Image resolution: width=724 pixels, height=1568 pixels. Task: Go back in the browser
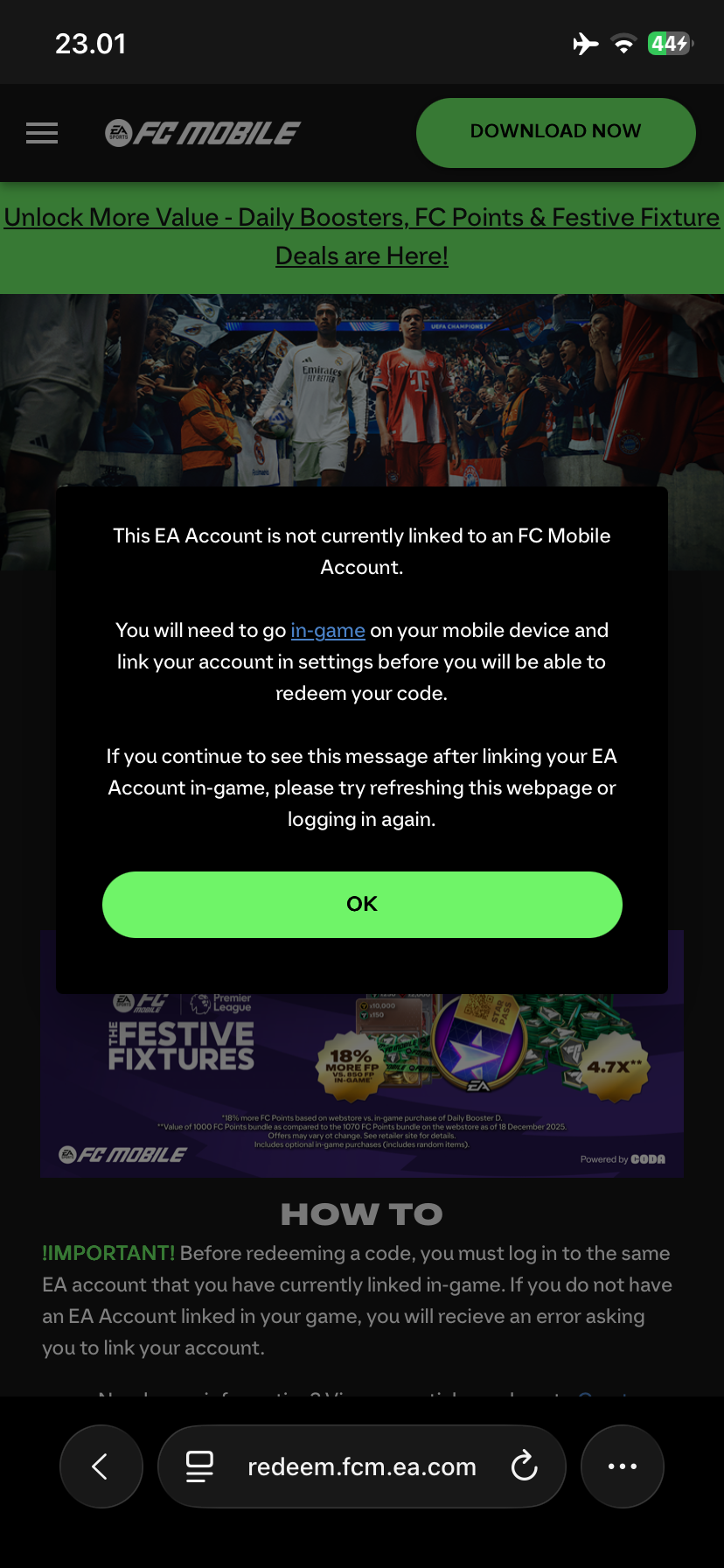tap(101, 1466)
